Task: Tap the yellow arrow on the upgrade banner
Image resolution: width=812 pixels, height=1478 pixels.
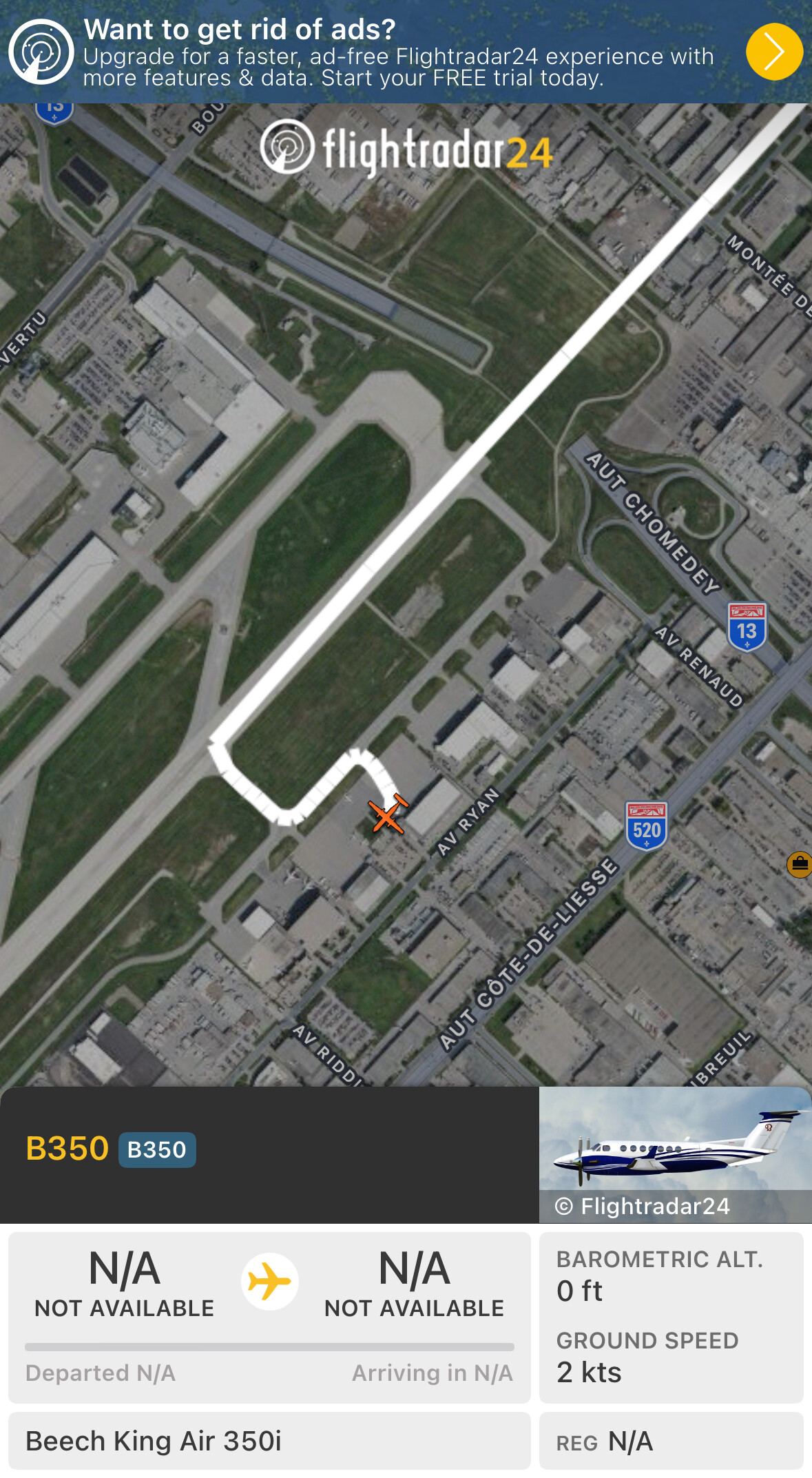Action: [x=774, y=52]
